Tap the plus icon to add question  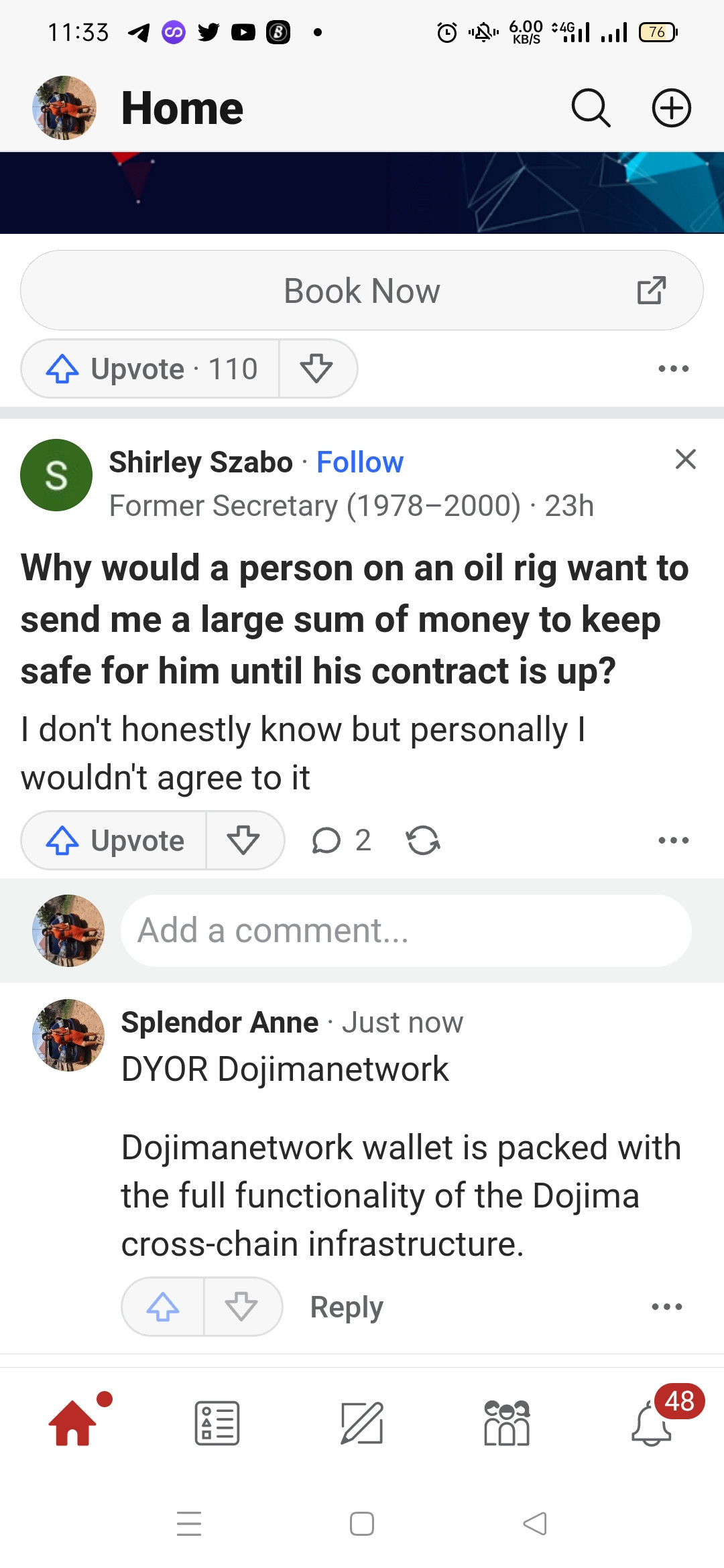pos(671,108)
